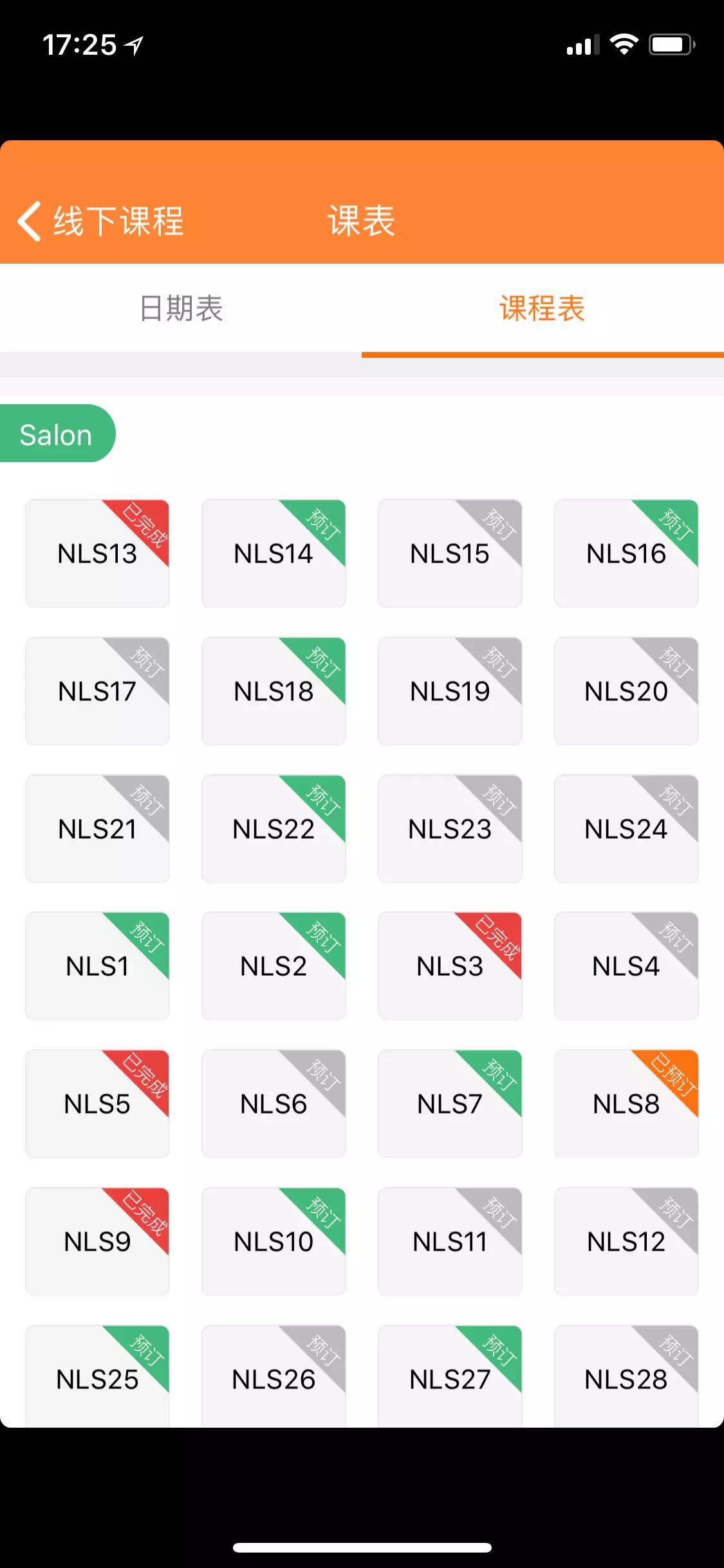724x1568 pixels.
Task: Open the NLS25 course tile
Action: [97, 1376]
